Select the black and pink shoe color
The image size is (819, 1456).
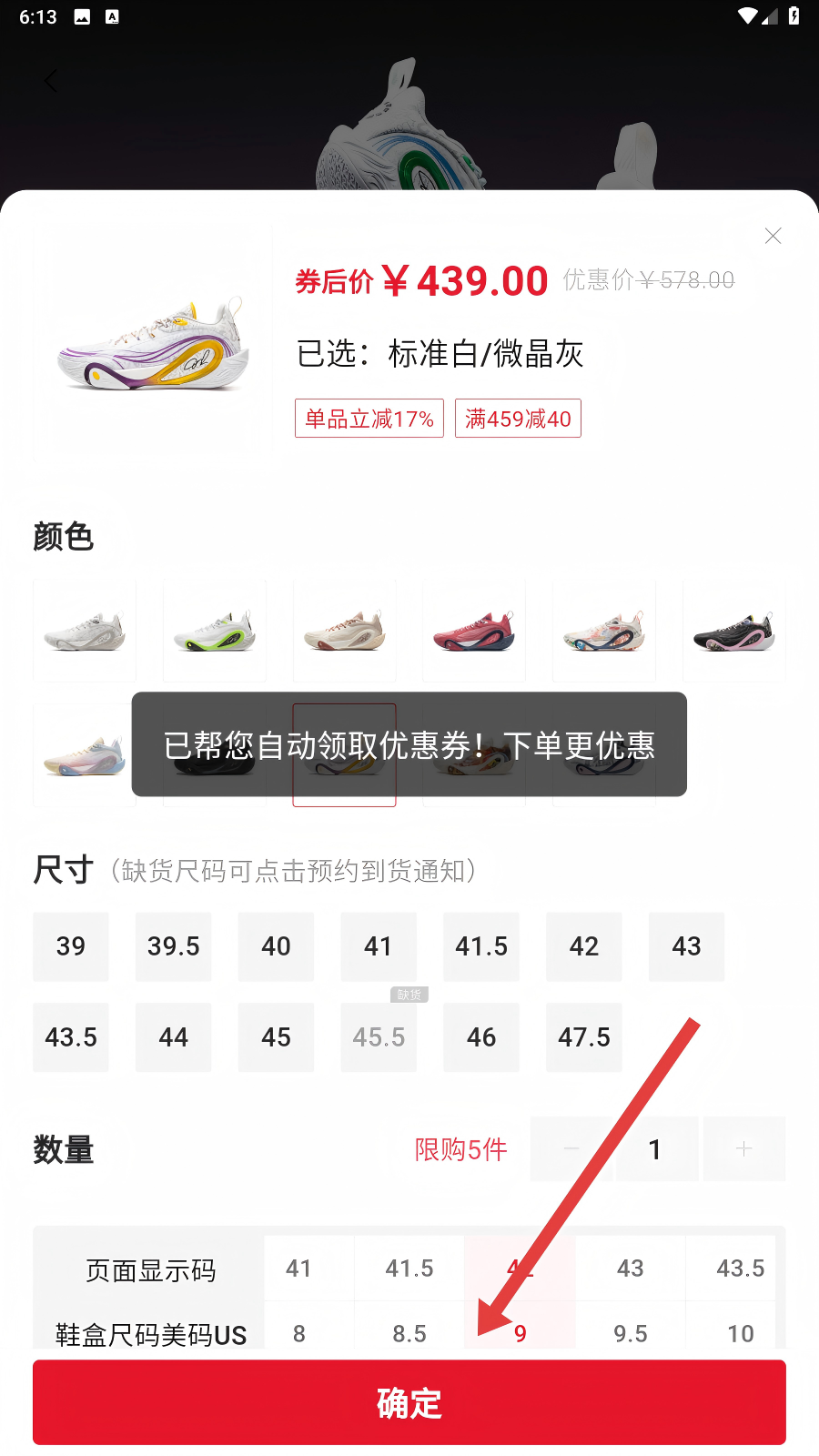point(733,631)
